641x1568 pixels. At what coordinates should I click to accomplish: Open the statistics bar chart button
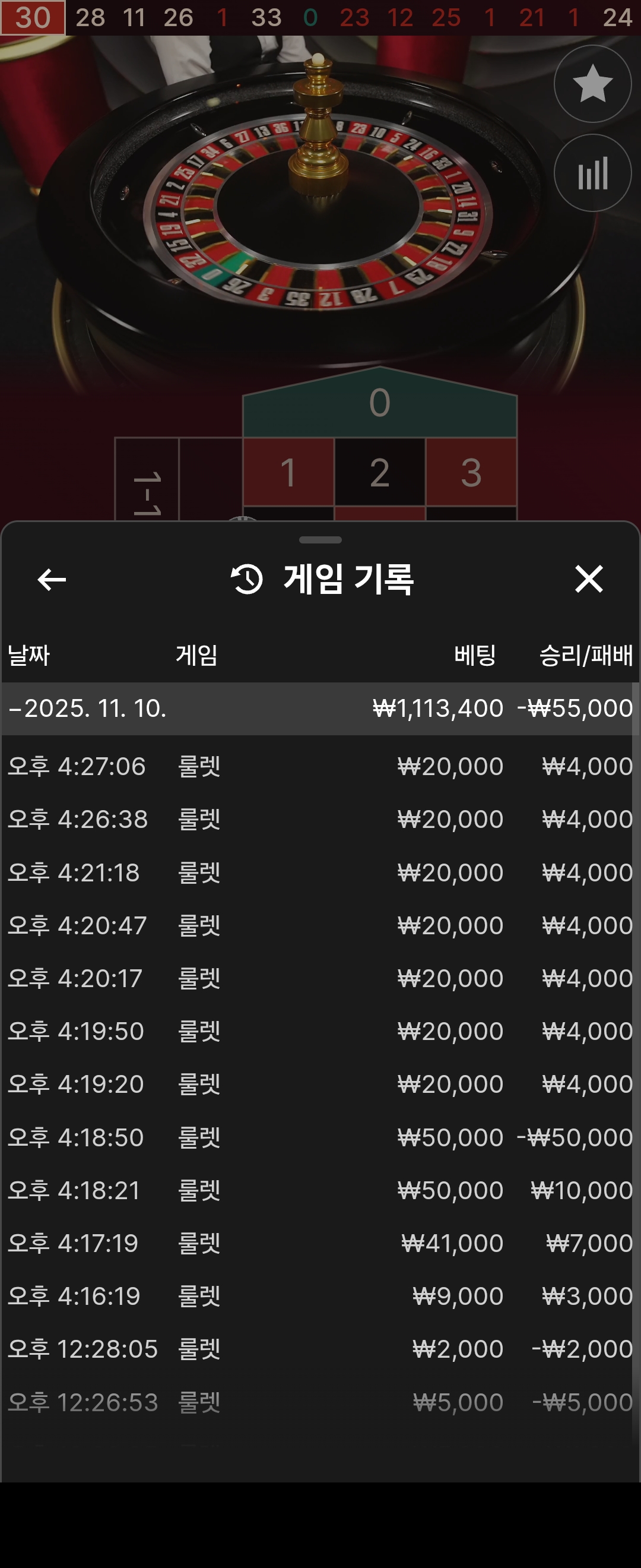pos(592,173)
